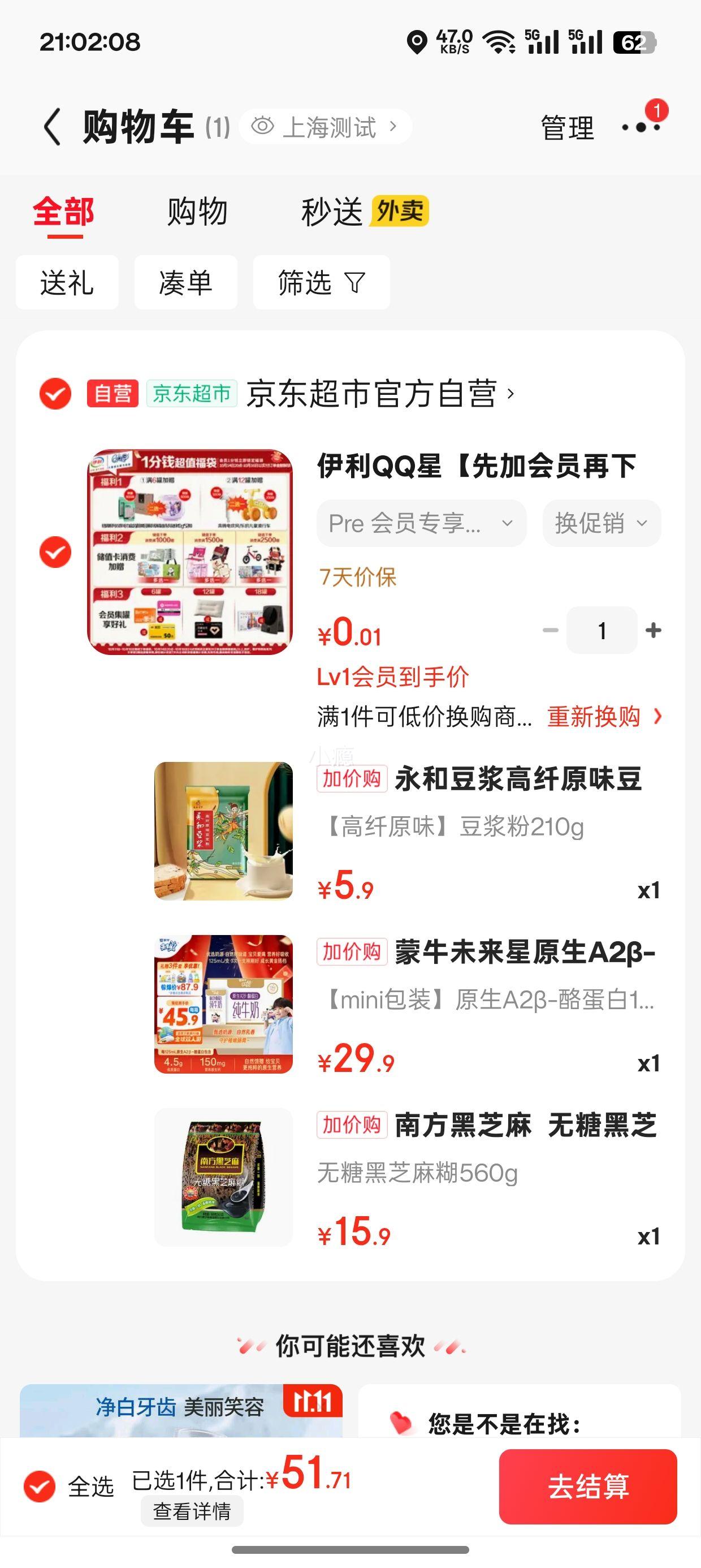
Task: Go back from the shopping cart
Action: tap(53, 127)
